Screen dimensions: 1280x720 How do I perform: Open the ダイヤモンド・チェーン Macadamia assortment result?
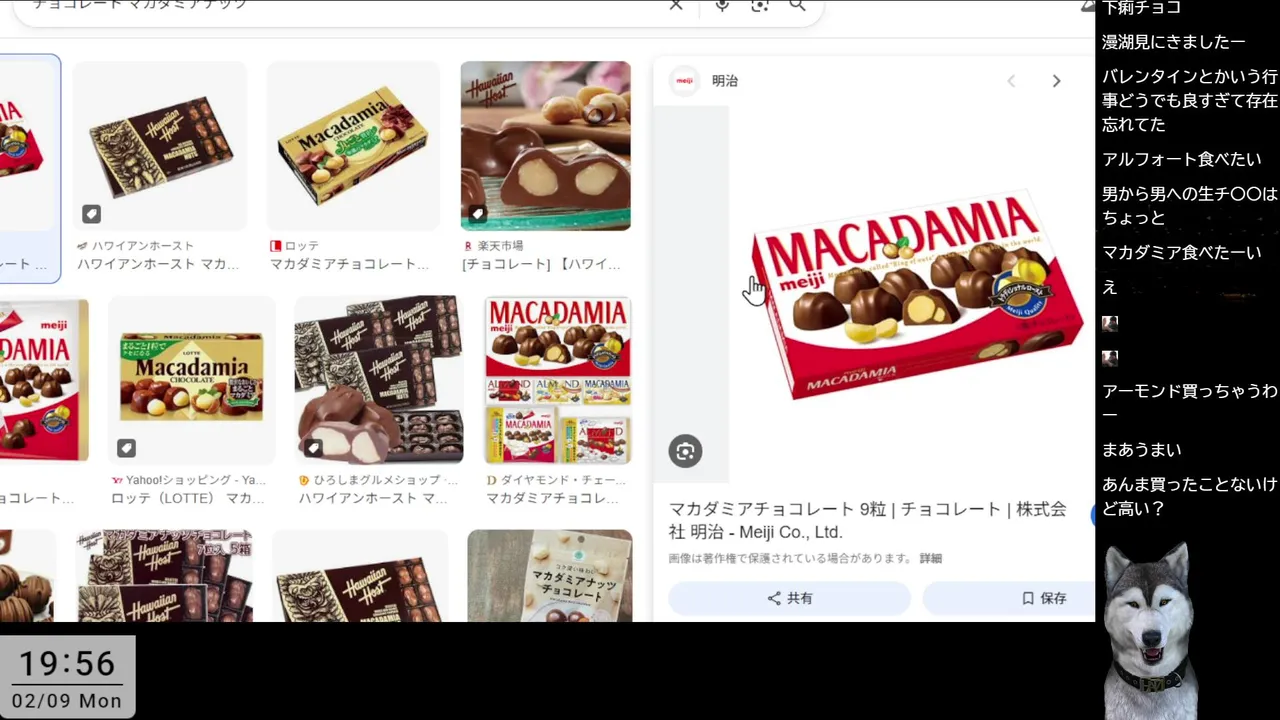(x=557, y=380)
